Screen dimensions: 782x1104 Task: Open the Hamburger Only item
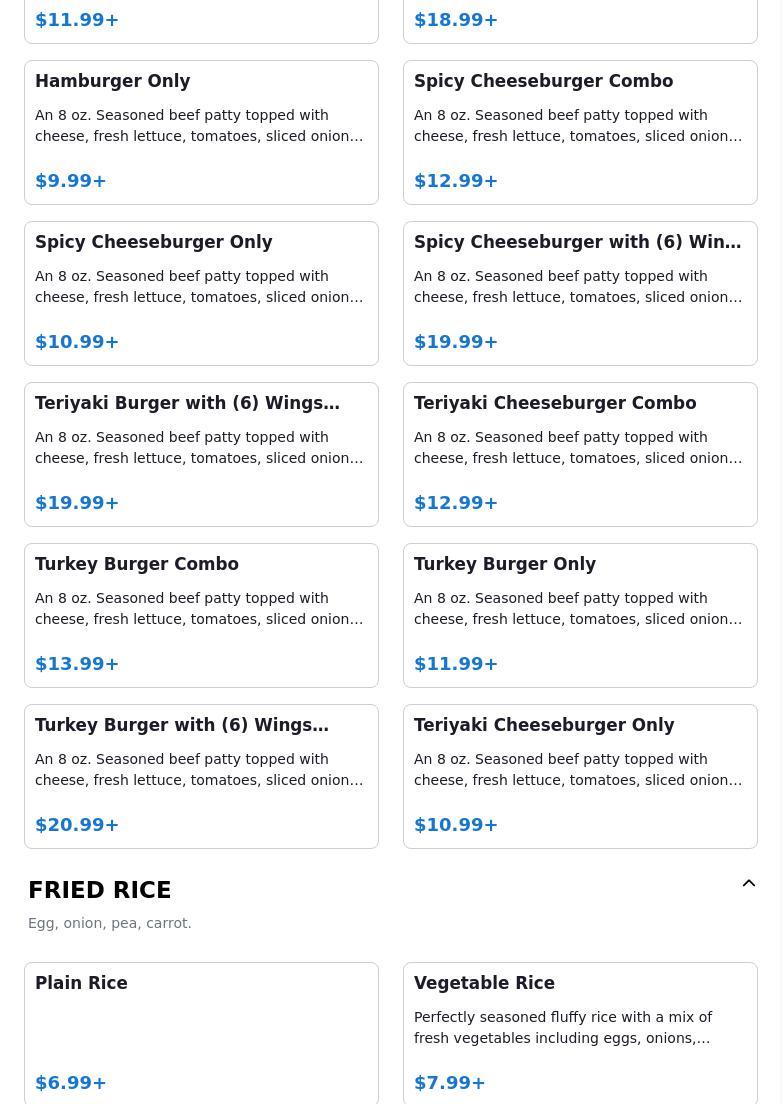201,132
